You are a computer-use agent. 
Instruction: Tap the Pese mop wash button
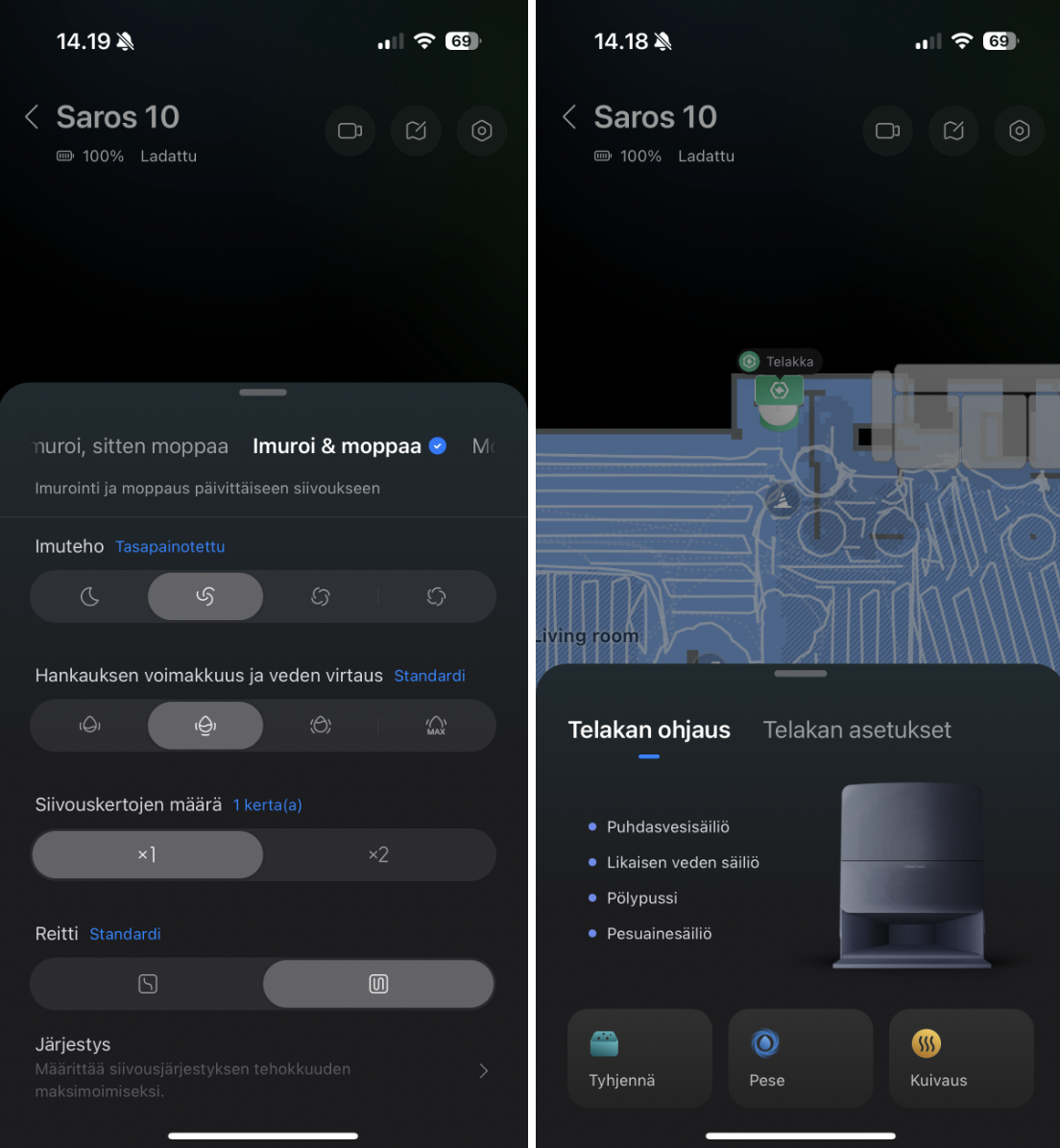(x=800, y=1058)
